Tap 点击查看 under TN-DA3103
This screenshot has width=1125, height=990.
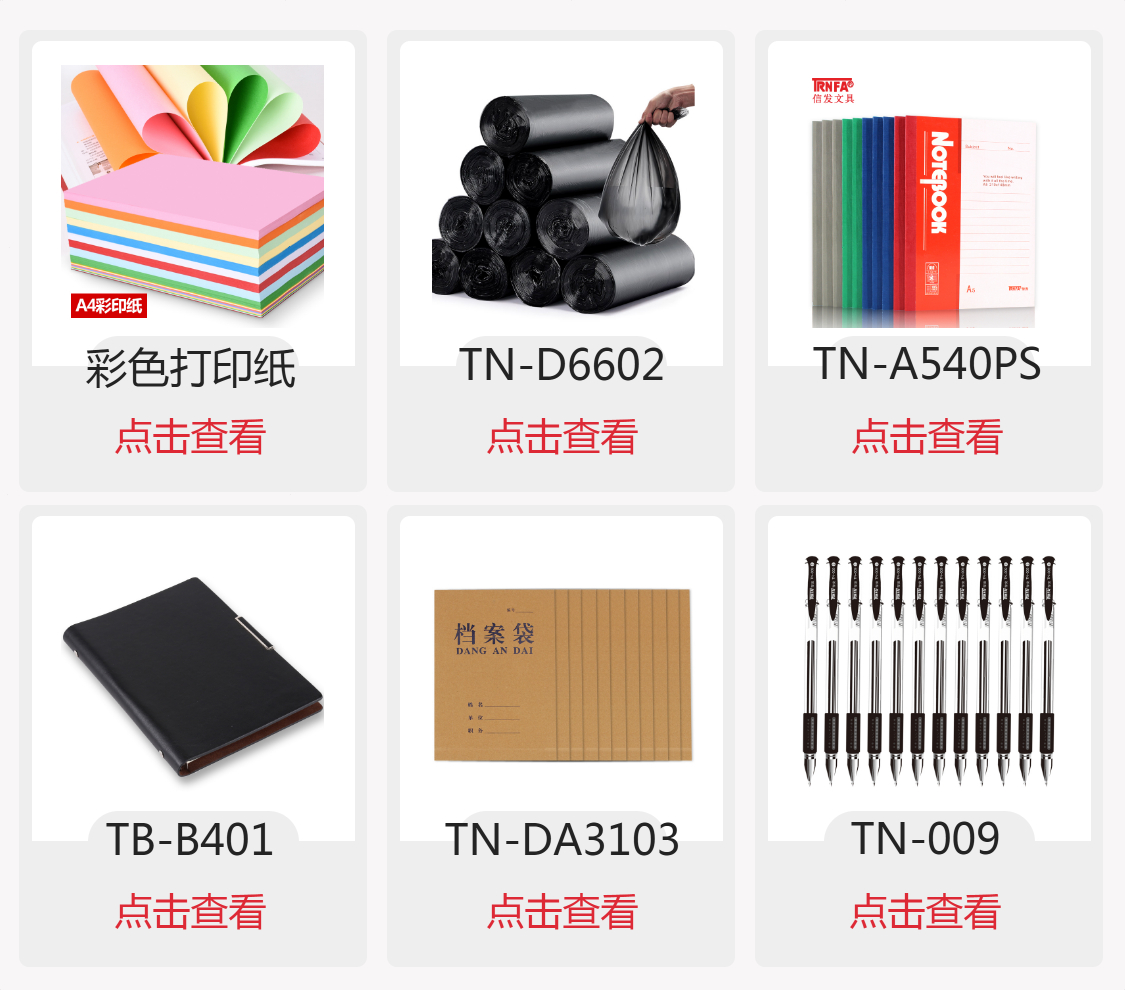click(562, 912)
